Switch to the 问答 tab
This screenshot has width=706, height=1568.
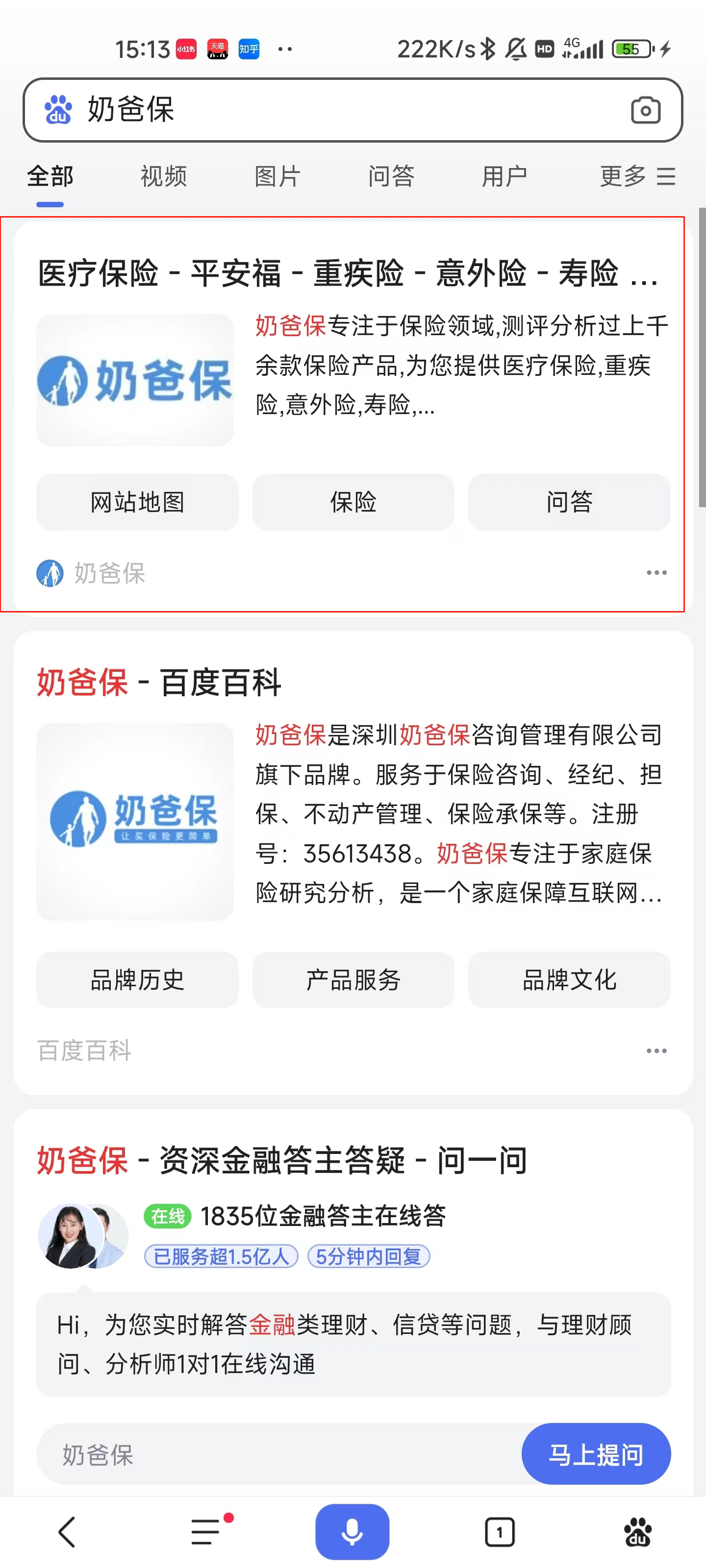(390, 176)
